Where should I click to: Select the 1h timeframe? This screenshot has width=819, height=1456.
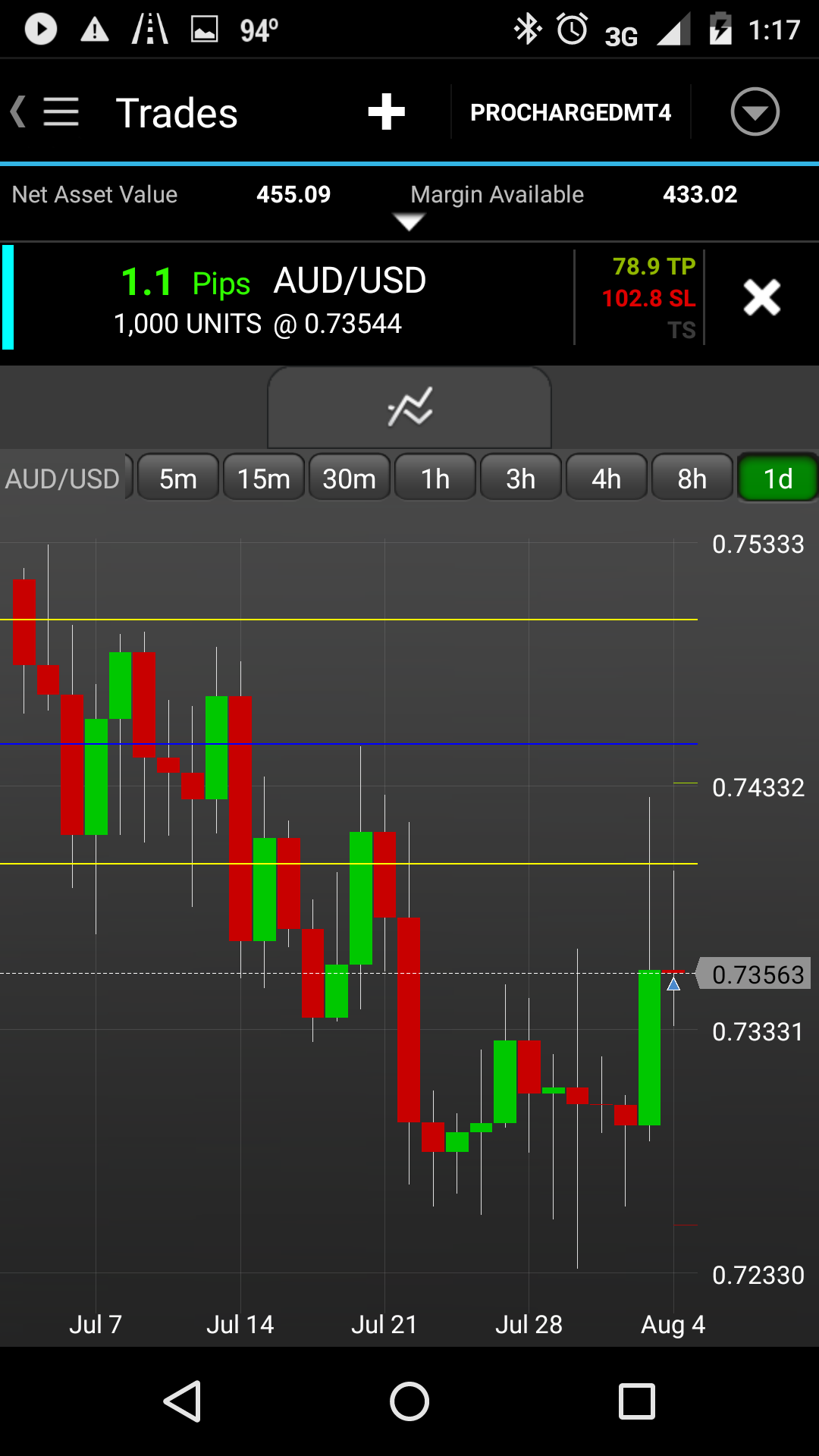pos(435,479)
